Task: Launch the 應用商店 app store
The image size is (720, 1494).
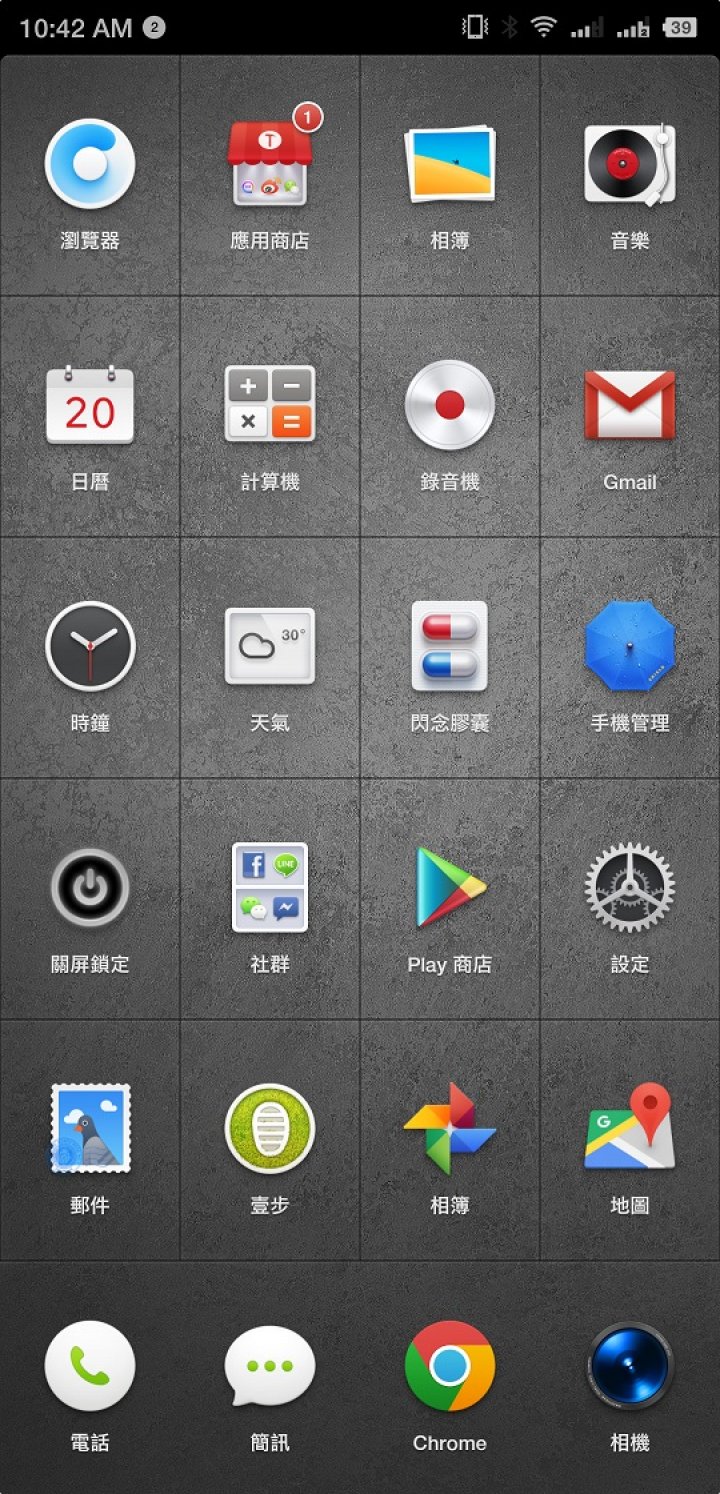Action: pyautogui.click(x=270, y=164)
